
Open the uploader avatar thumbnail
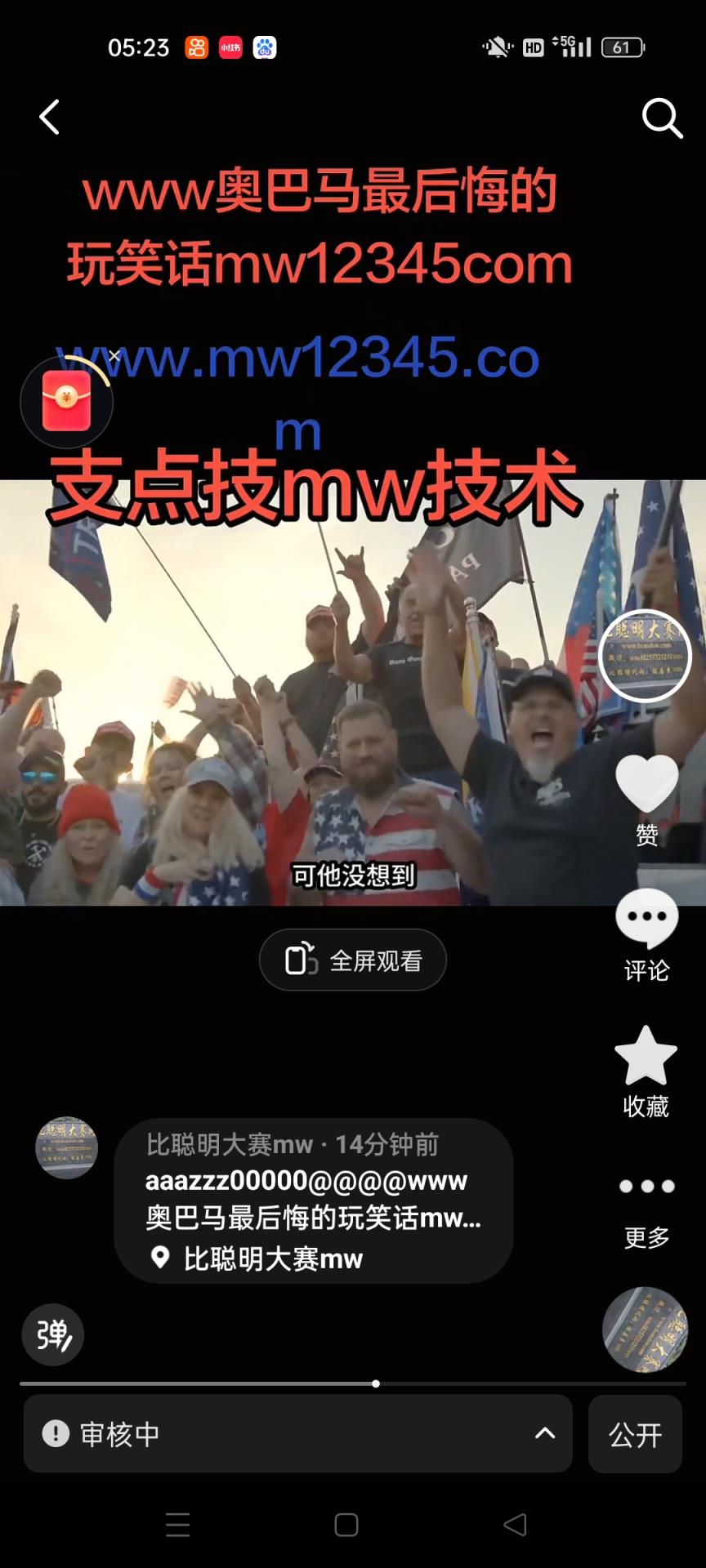pos(65,1147)
